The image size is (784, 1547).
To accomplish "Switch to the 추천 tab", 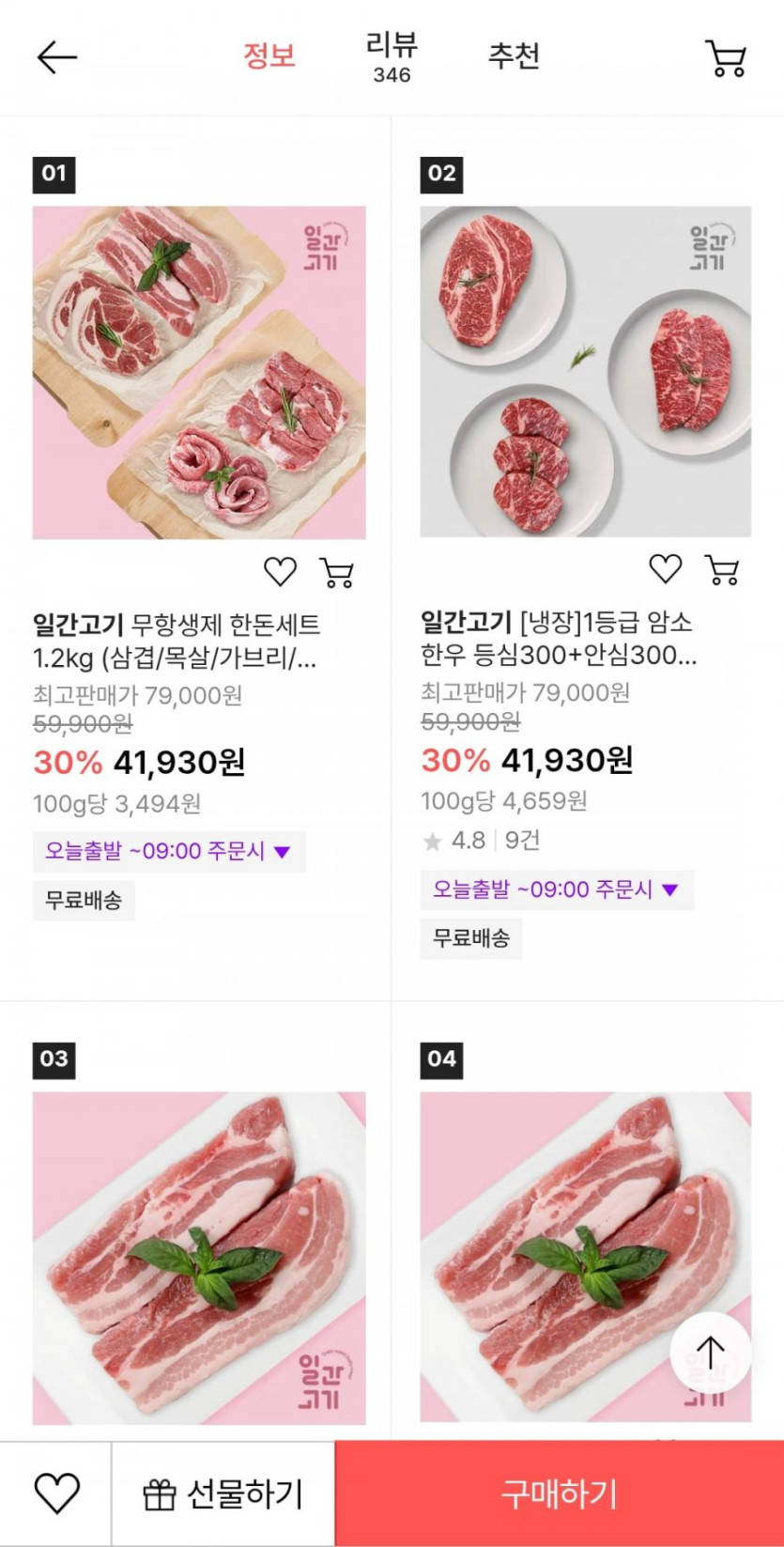I will click(x=514, y=56).
